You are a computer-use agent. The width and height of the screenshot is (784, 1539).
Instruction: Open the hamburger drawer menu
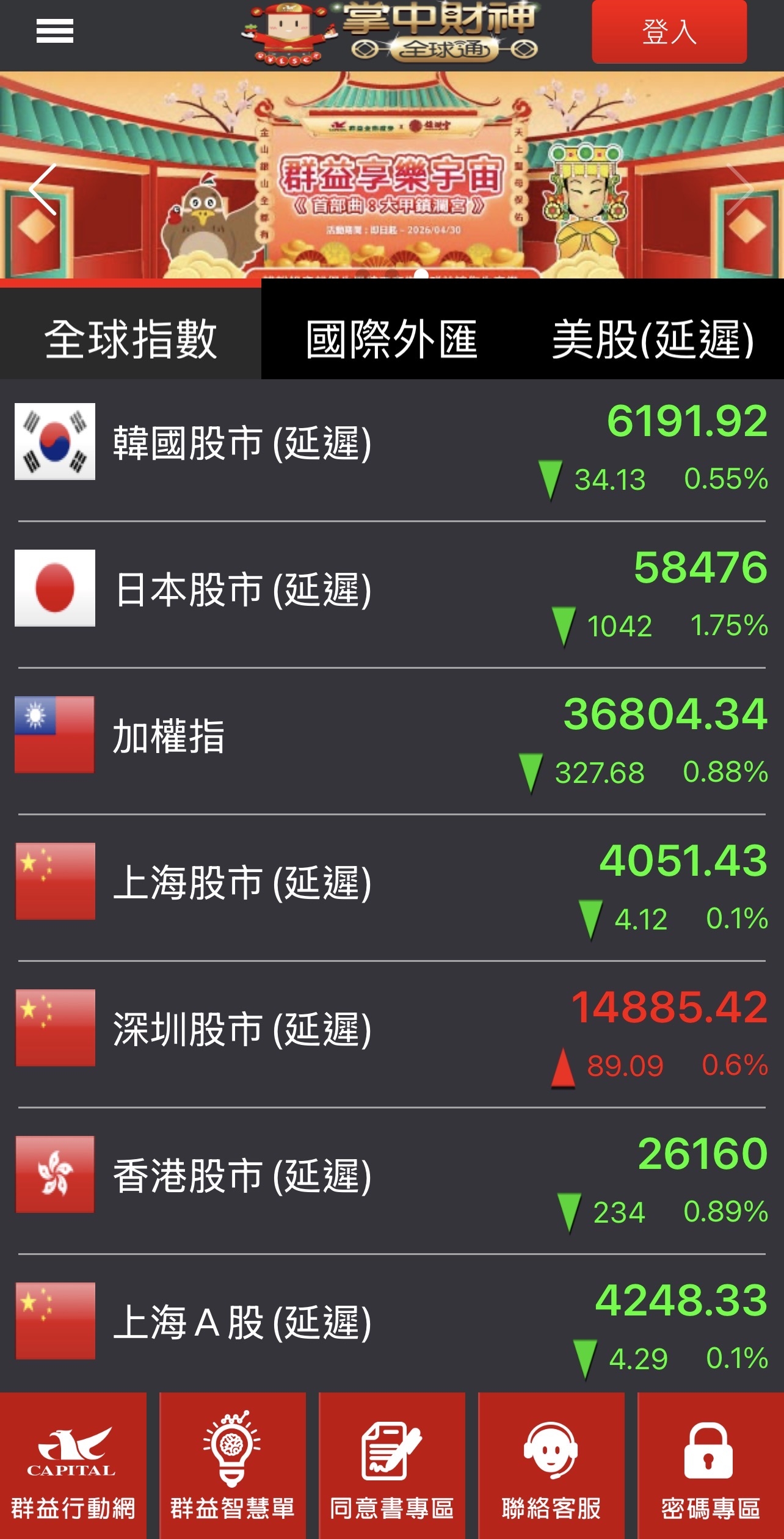tap(55, 31)
